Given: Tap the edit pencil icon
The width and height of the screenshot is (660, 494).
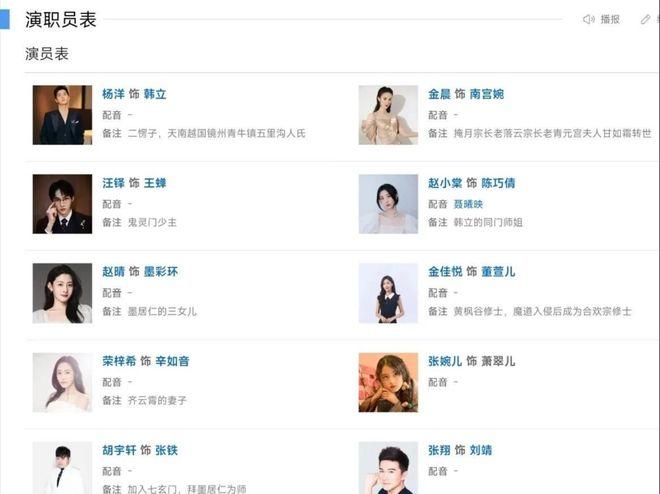Looking at the screenshot, I should 646,19.
